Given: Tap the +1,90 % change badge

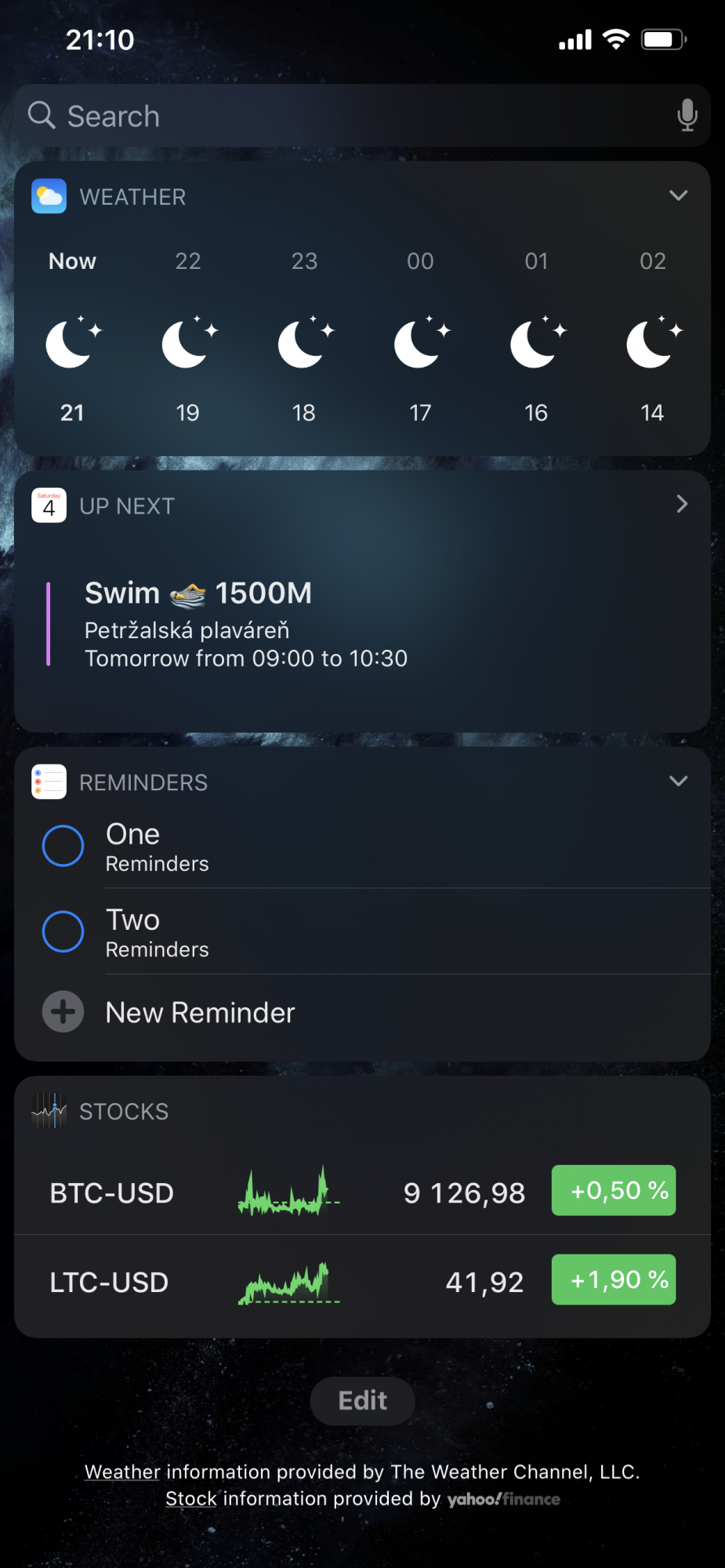Looking at the screenshot, I should click(x=613, y=1279).
